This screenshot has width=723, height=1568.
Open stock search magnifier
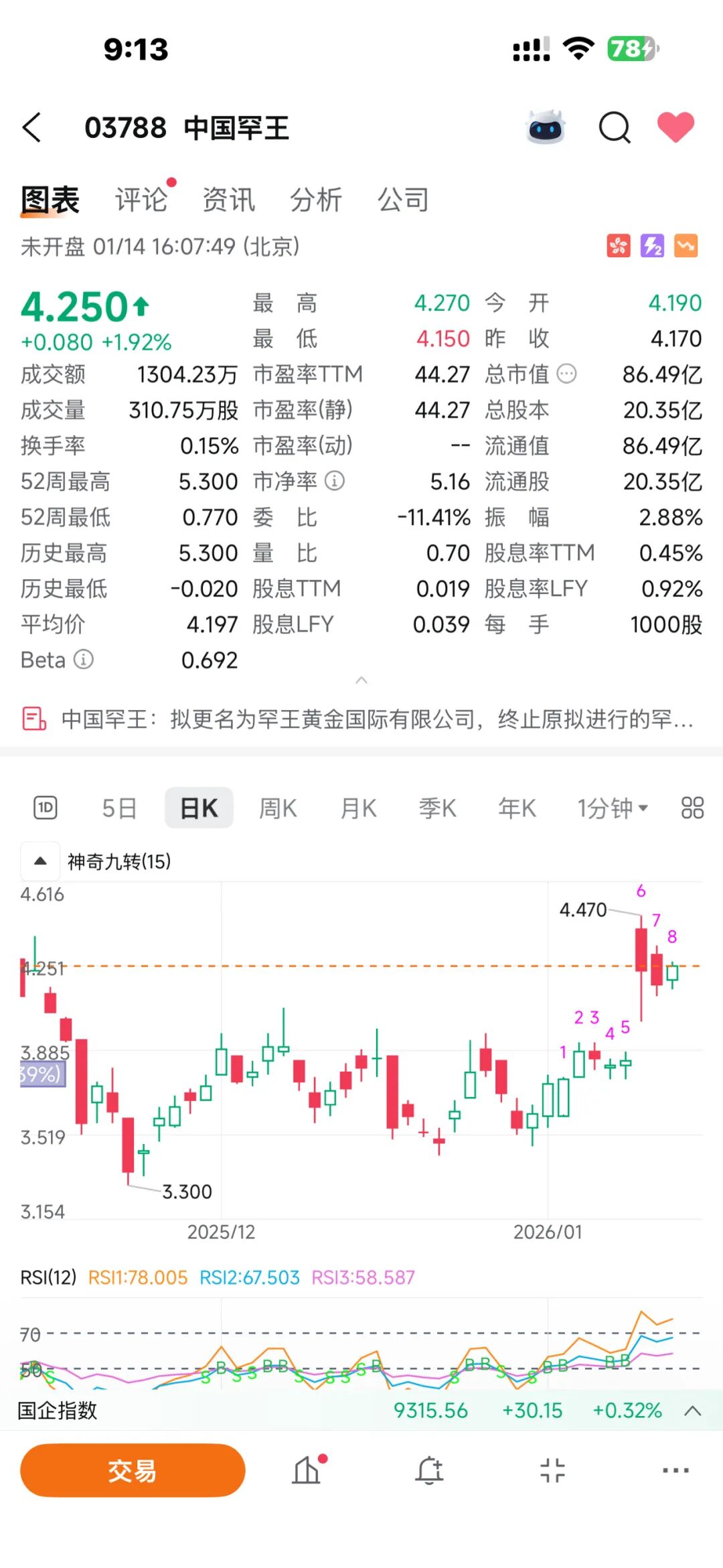614,127
